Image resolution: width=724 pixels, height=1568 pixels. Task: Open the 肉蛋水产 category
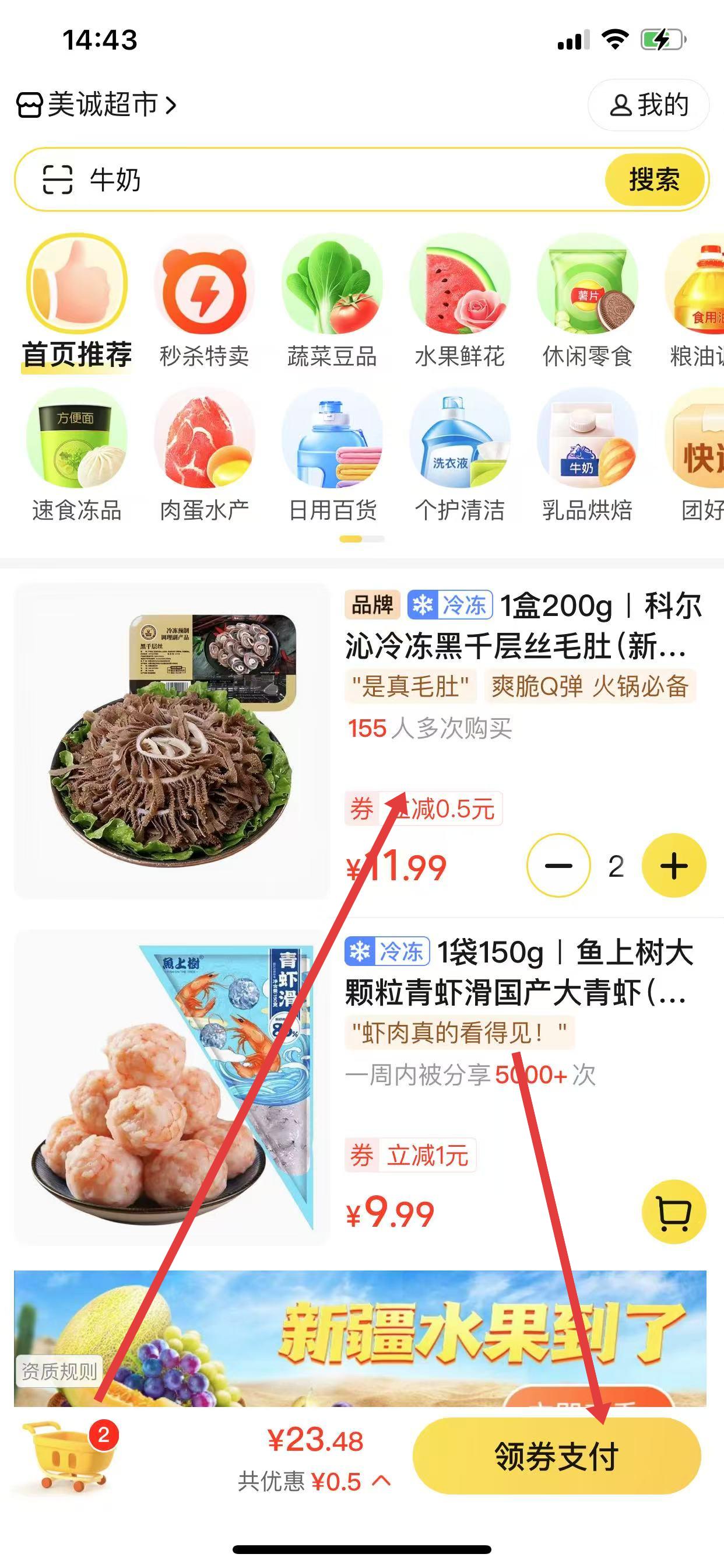coord(205,457)
